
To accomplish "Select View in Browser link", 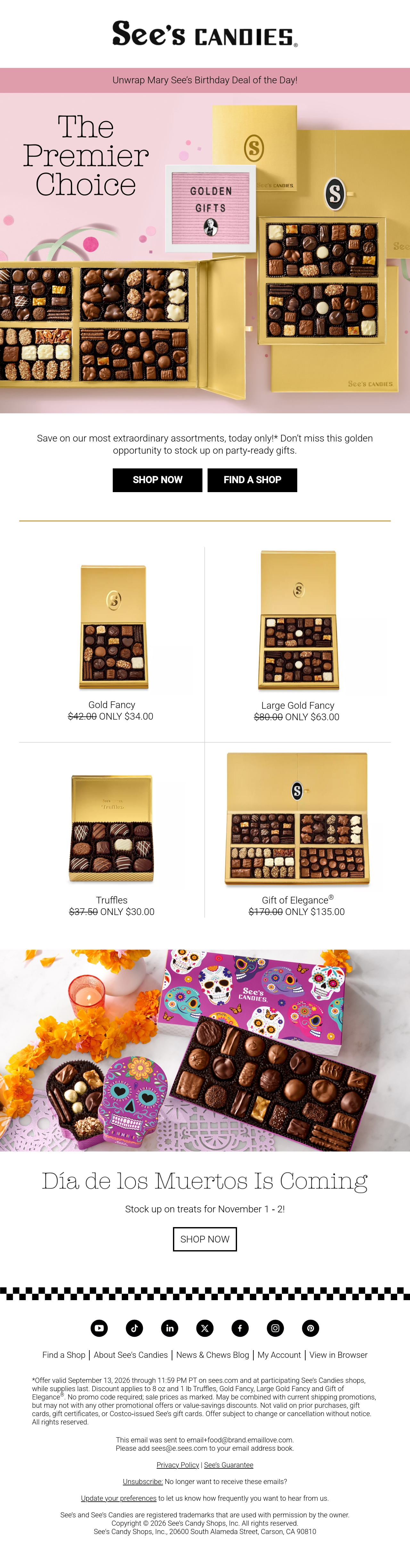I will 338,1354.
